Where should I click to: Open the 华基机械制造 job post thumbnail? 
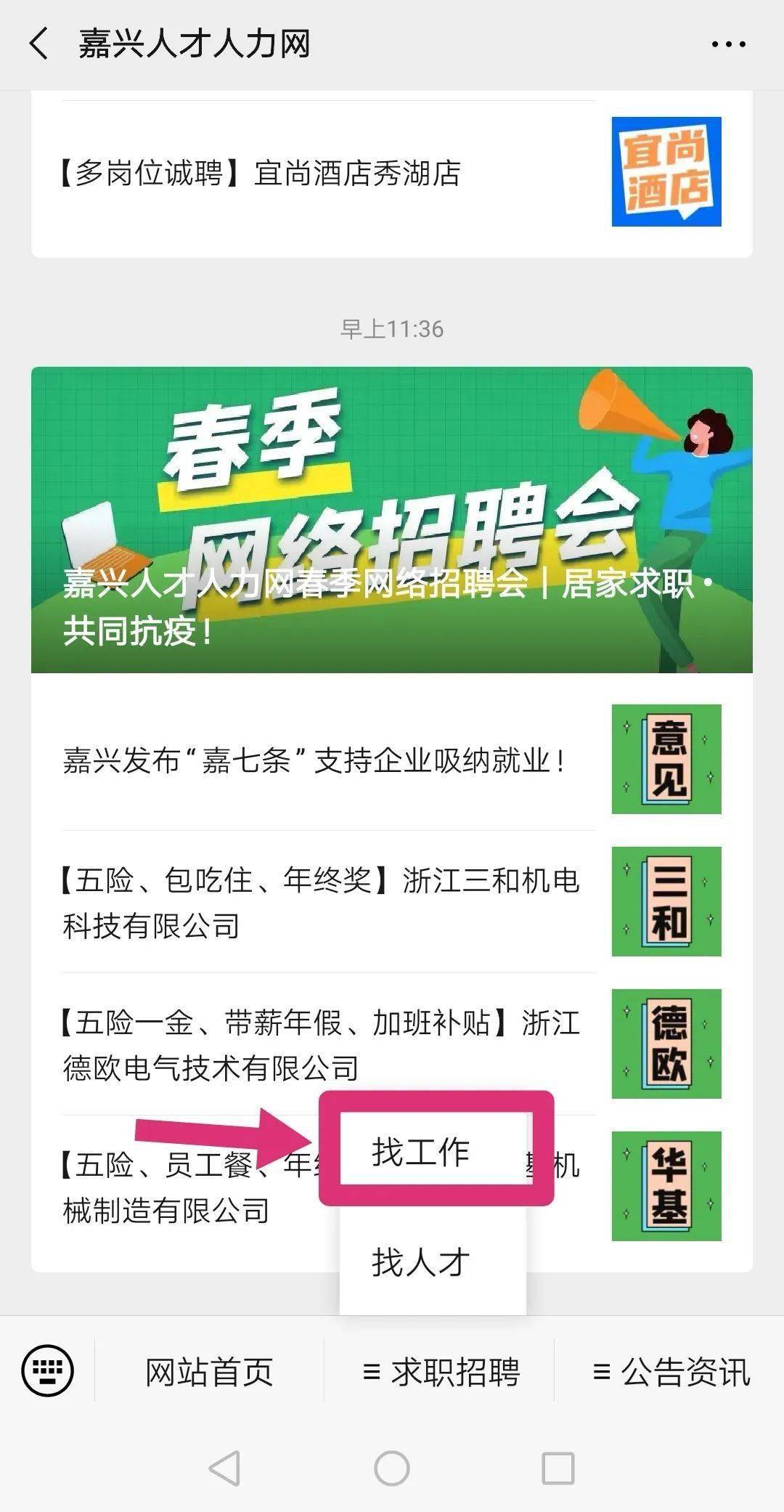point(666,1186)
